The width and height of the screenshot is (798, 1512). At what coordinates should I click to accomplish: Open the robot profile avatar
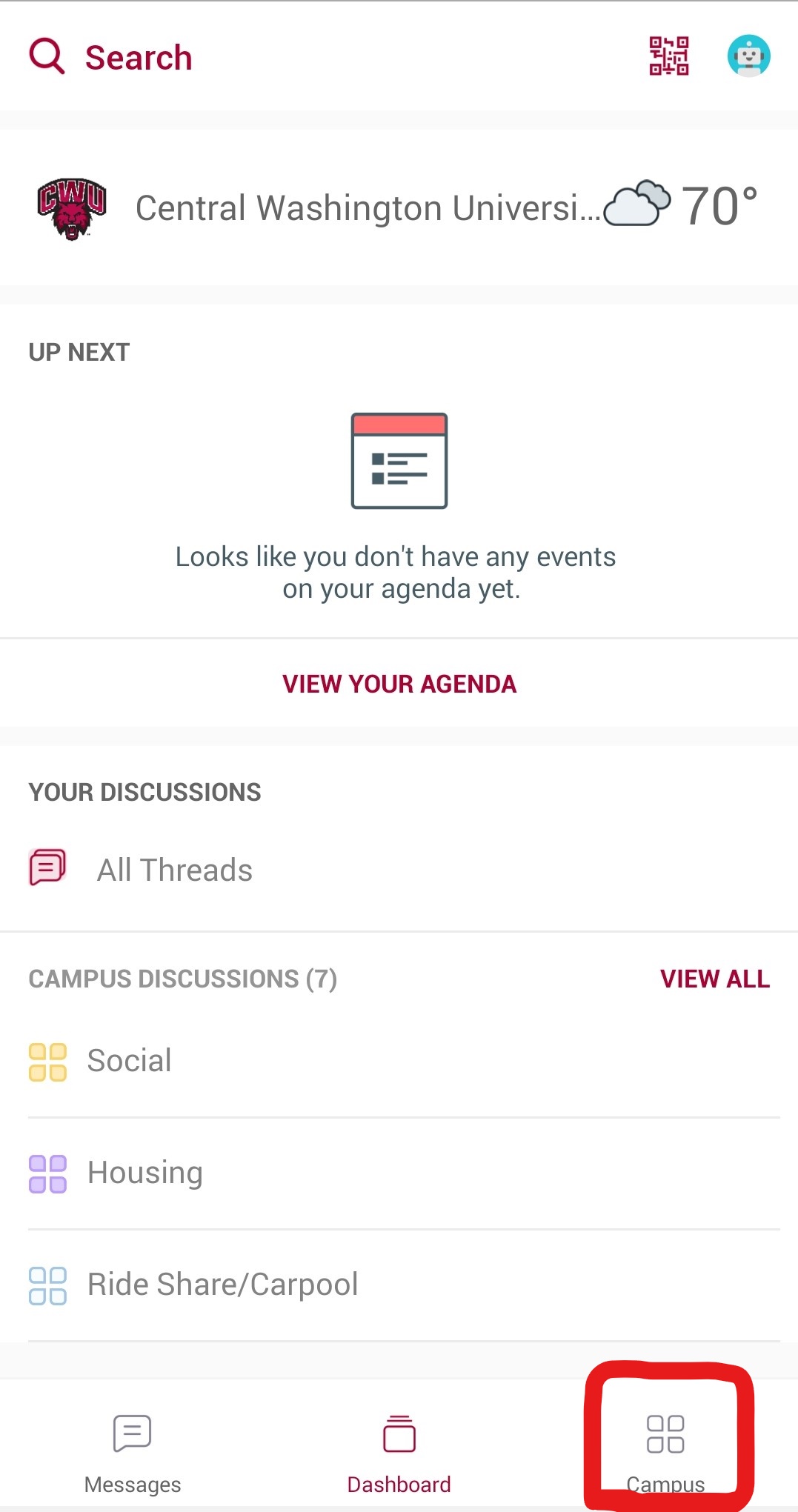[x=748, y=56]
